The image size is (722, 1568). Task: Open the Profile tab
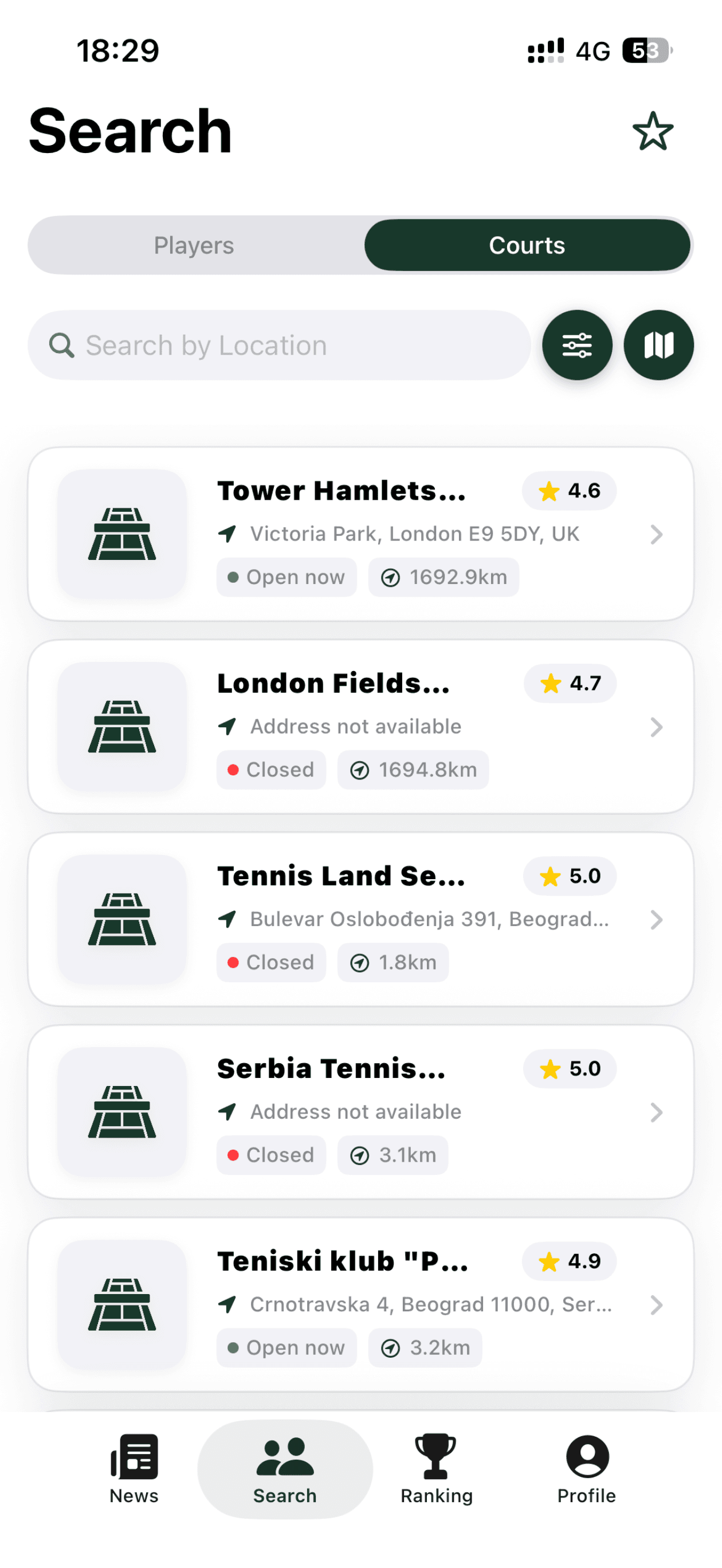pyautogui.click(x=587, y=1469)
